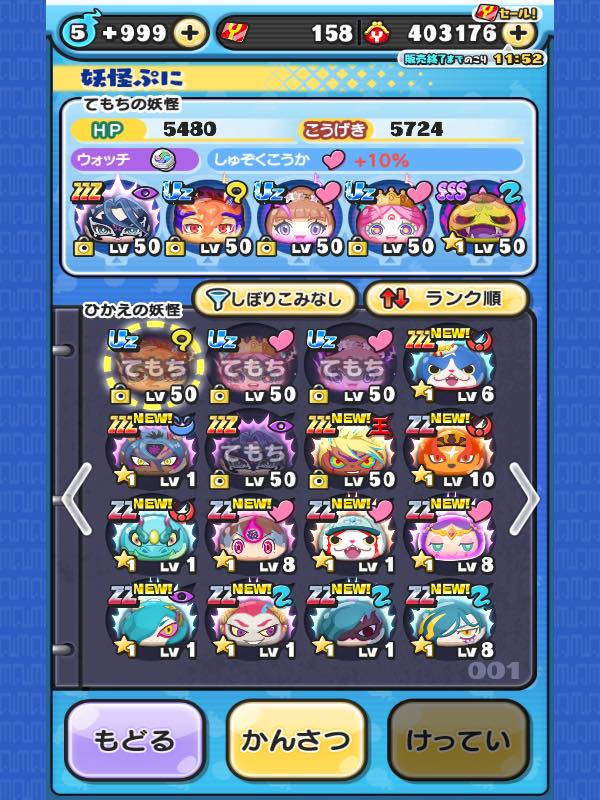
Task: Confirm with the けってい button
Action: tap(458, 741)
